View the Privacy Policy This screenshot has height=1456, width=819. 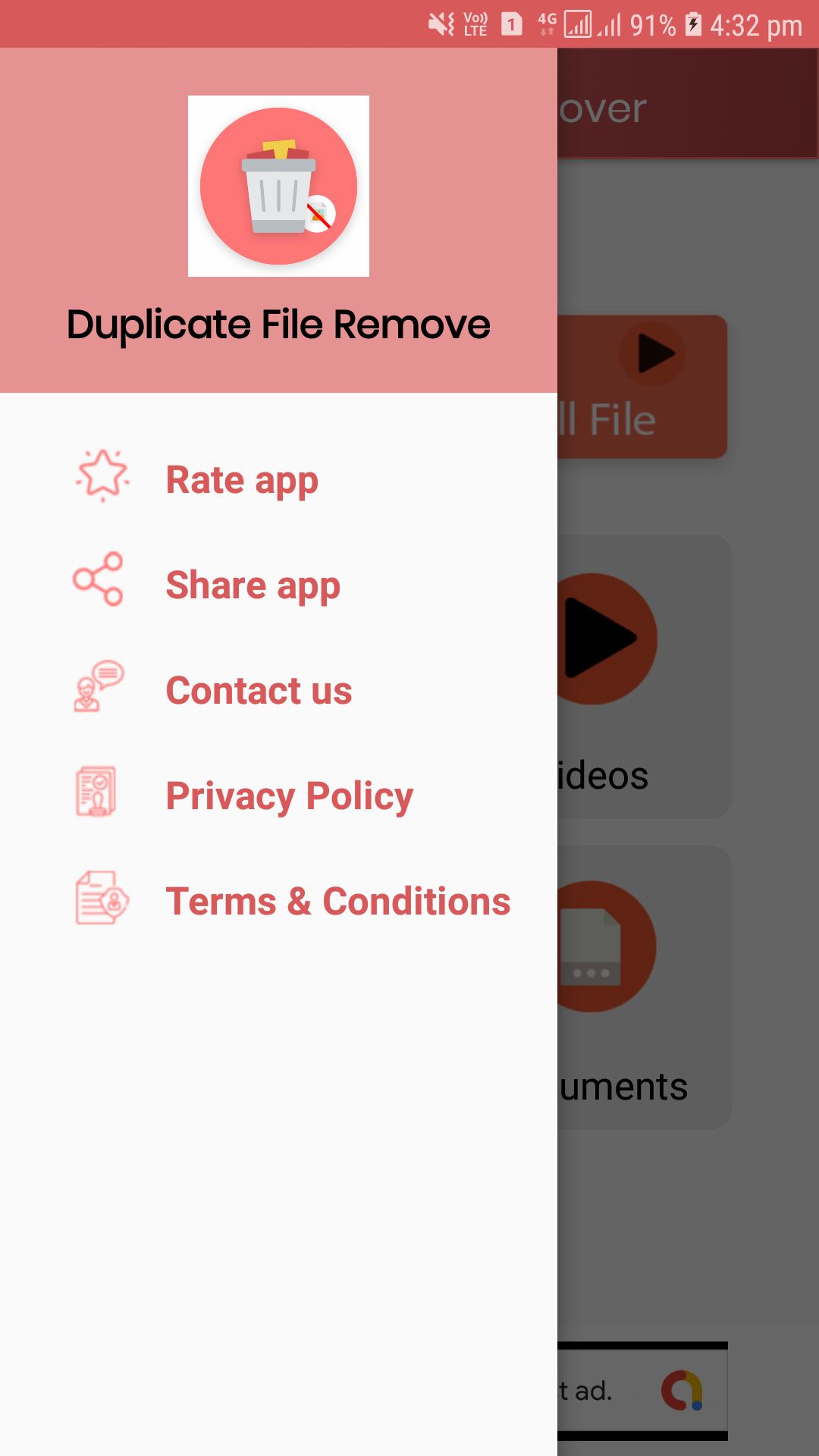point(289,796)
